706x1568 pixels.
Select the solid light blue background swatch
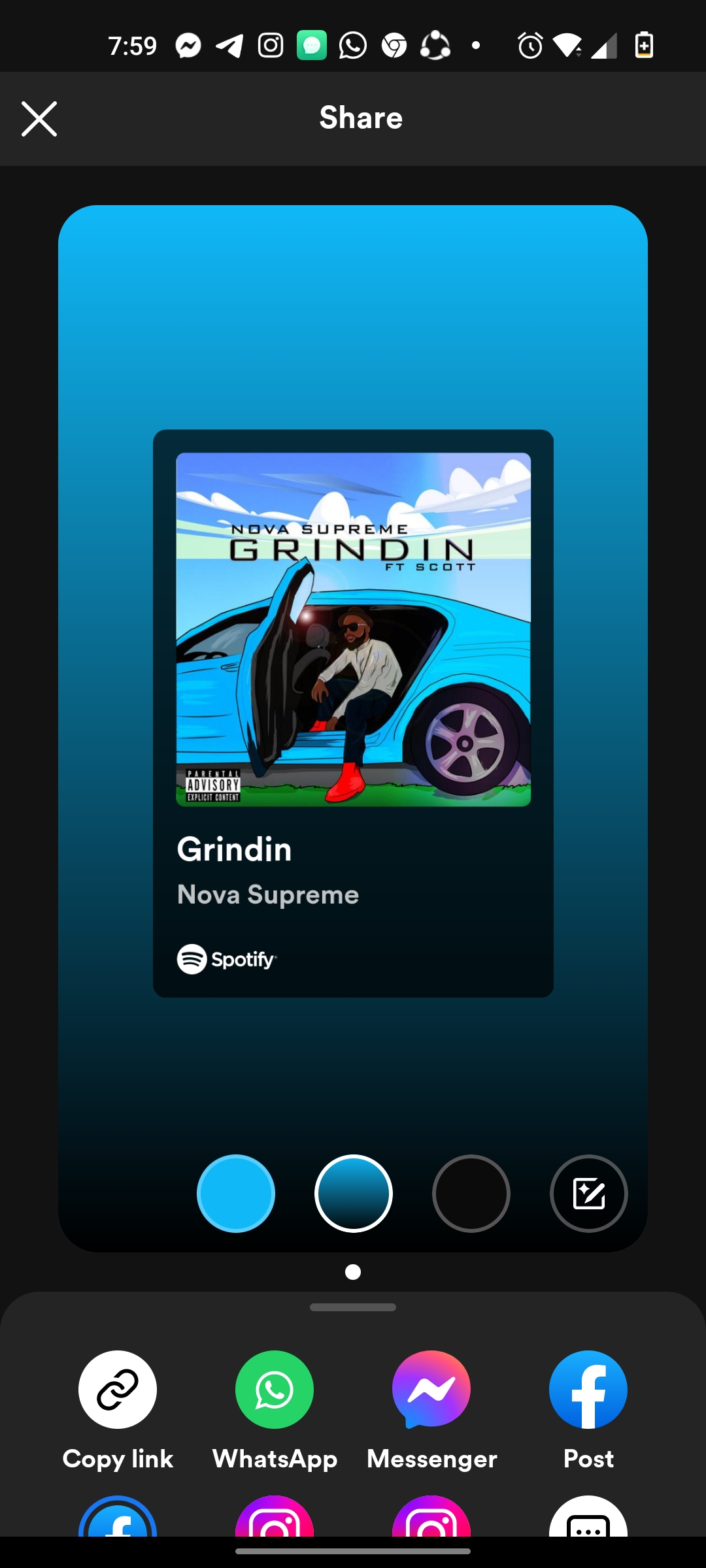click(236, 1194)
